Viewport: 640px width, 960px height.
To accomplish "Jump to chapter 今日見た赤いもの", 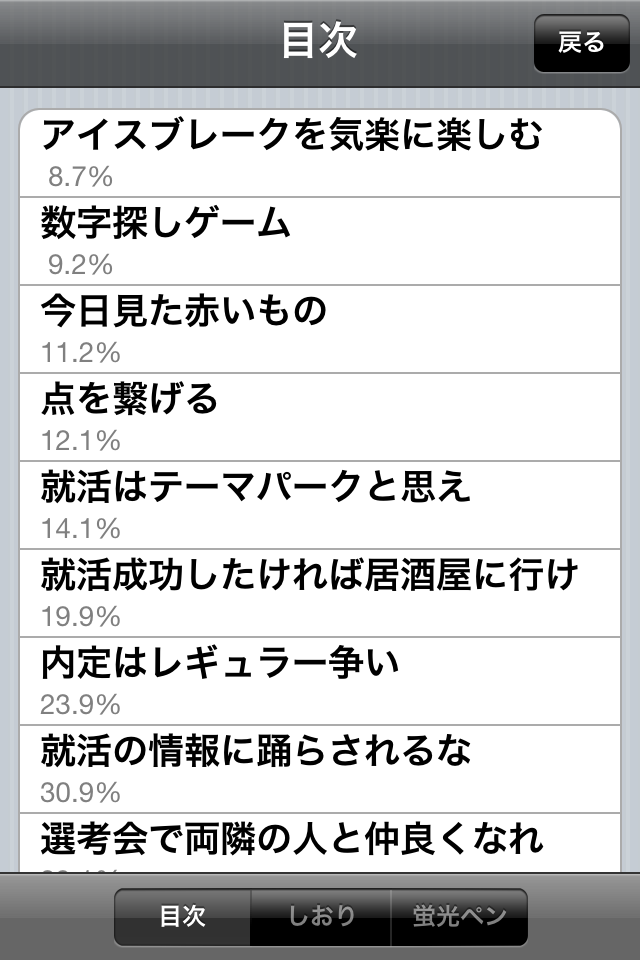I will click(320, 329).
